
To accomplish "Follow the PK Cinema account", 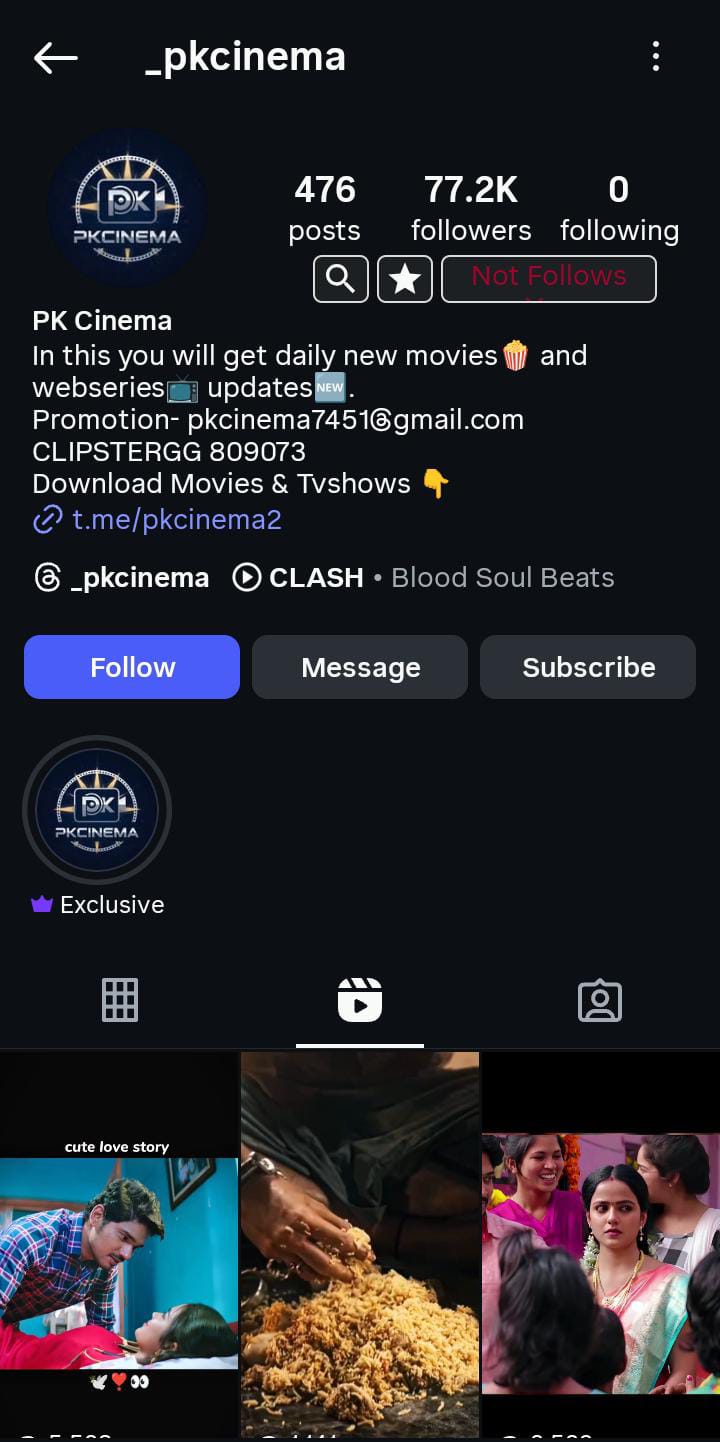I will [132, 667].
